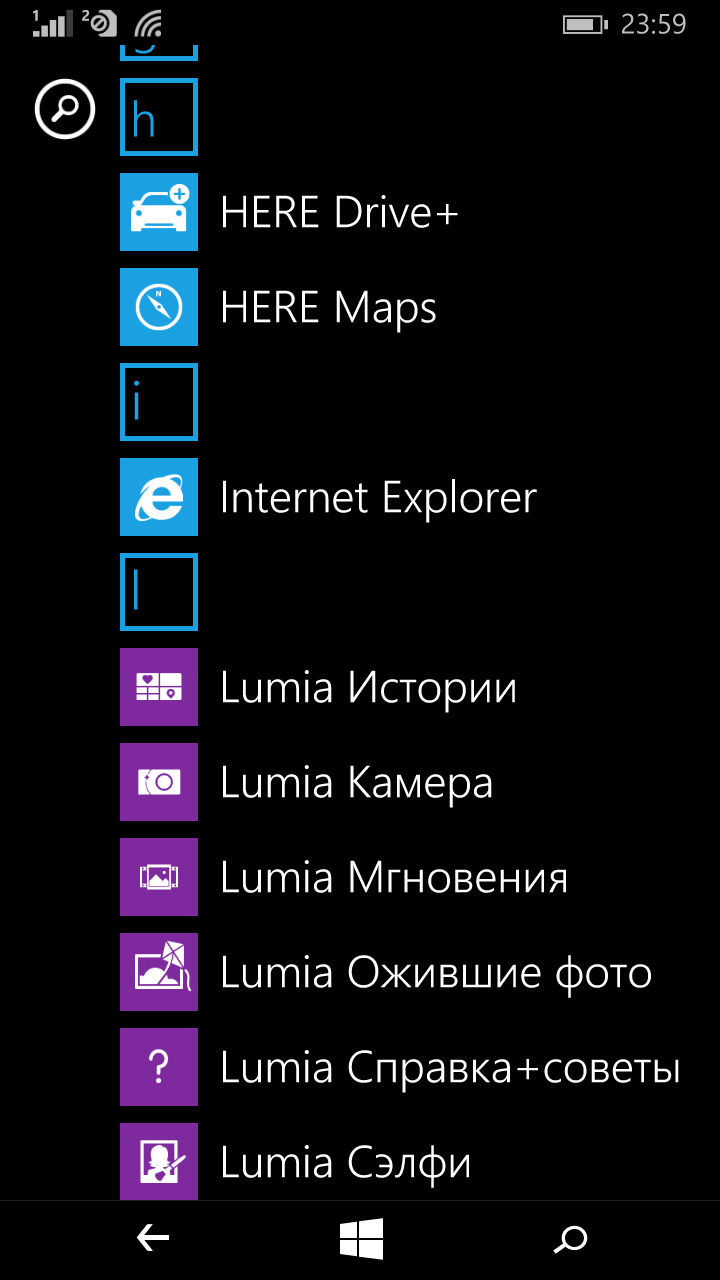
Task: Return to Start via the Windows button
Action: point(361,1240)
